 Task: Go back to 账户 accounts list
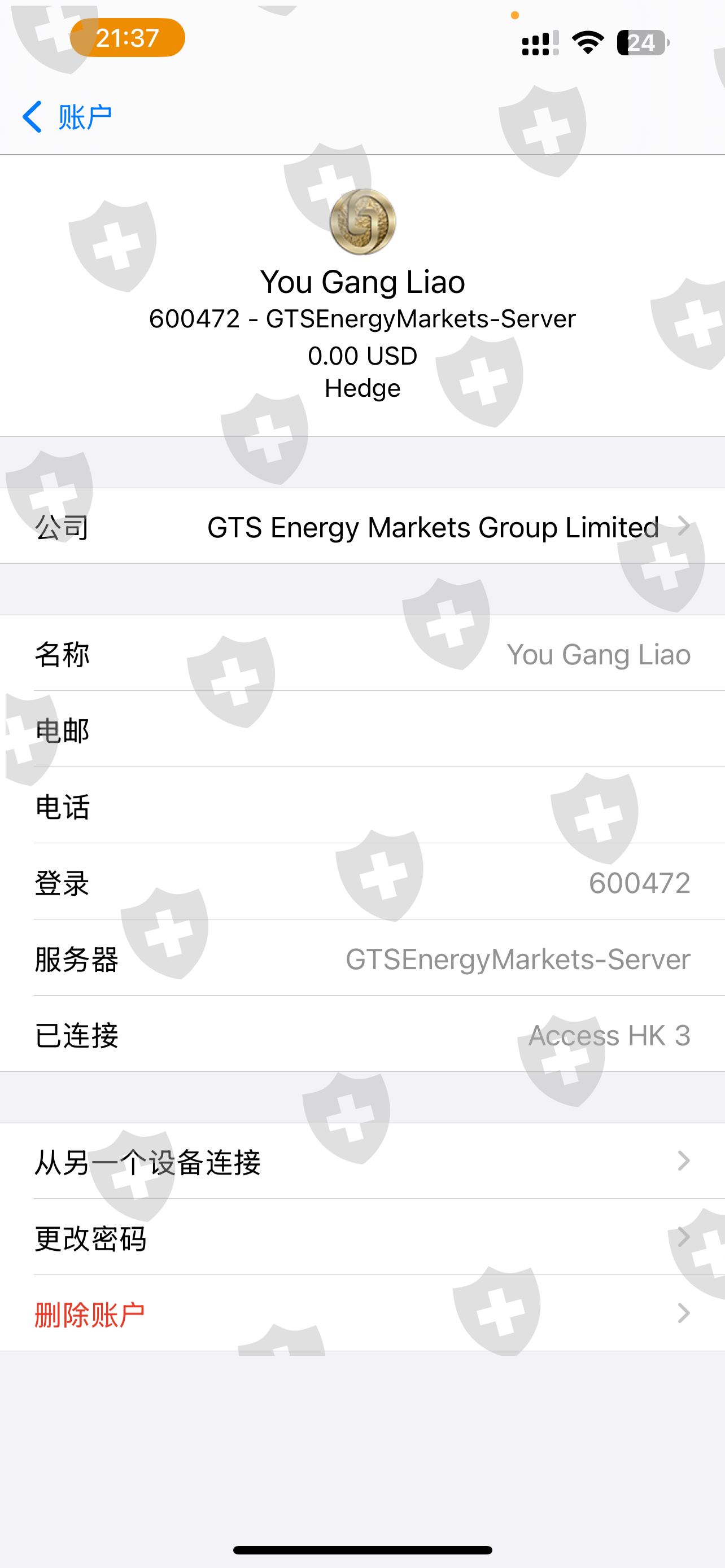point(67,116)
